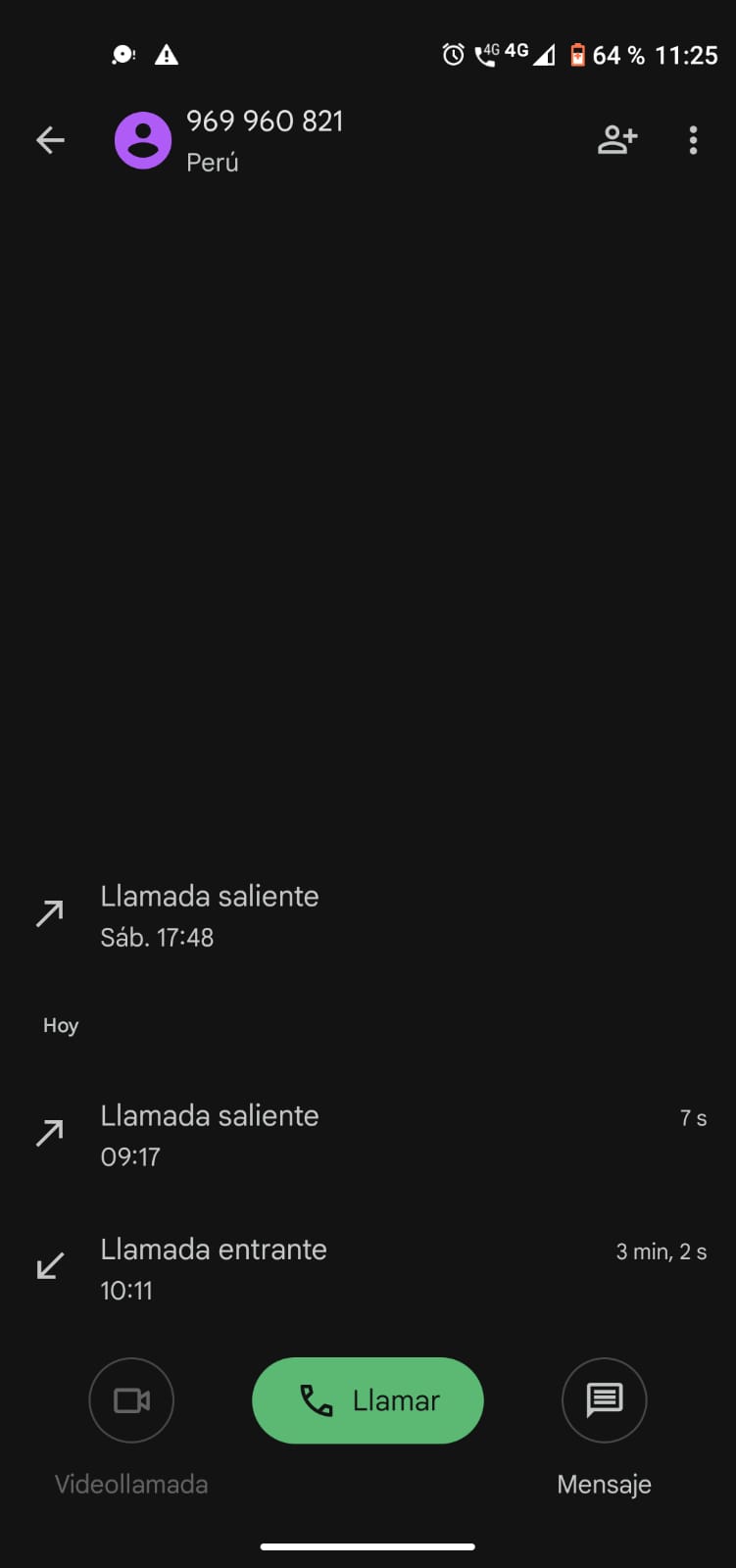Send a message via Mensaje button

604,1400
